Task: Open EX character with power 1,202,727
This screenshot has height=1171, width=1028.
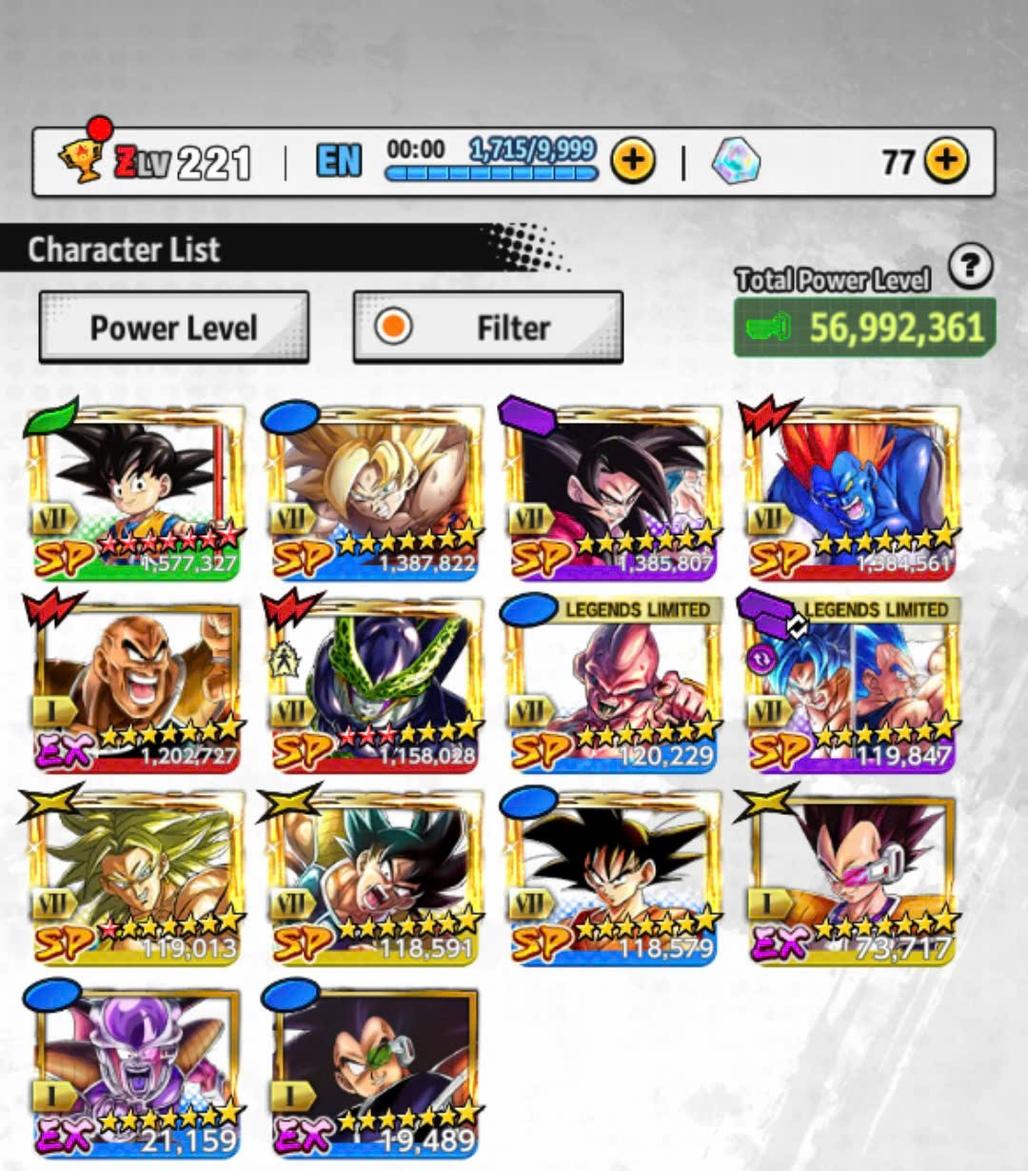Action: coord(135,686)
